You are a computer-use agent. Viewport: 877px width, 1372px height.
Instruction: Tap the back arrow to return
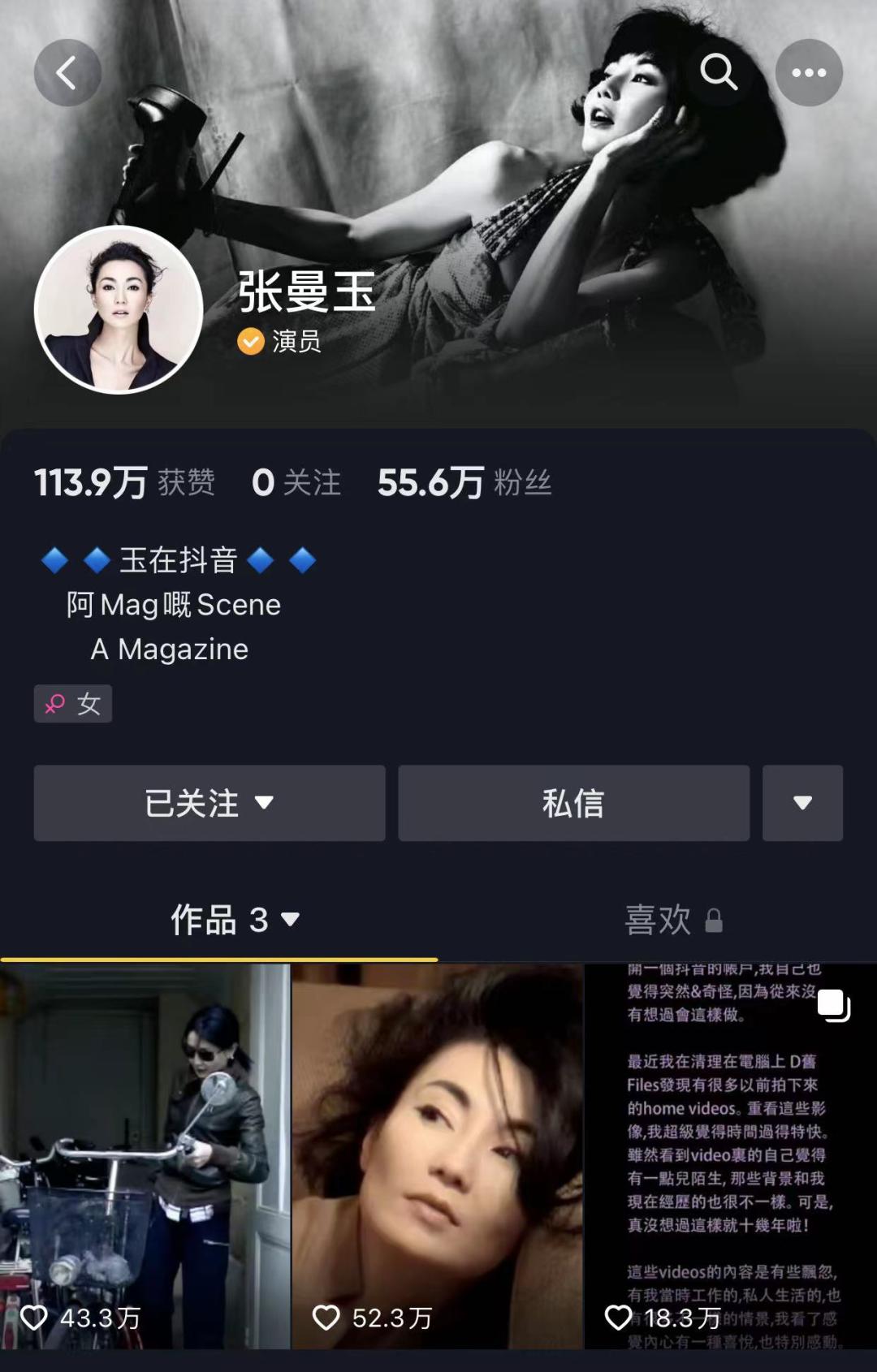point(68,71)
